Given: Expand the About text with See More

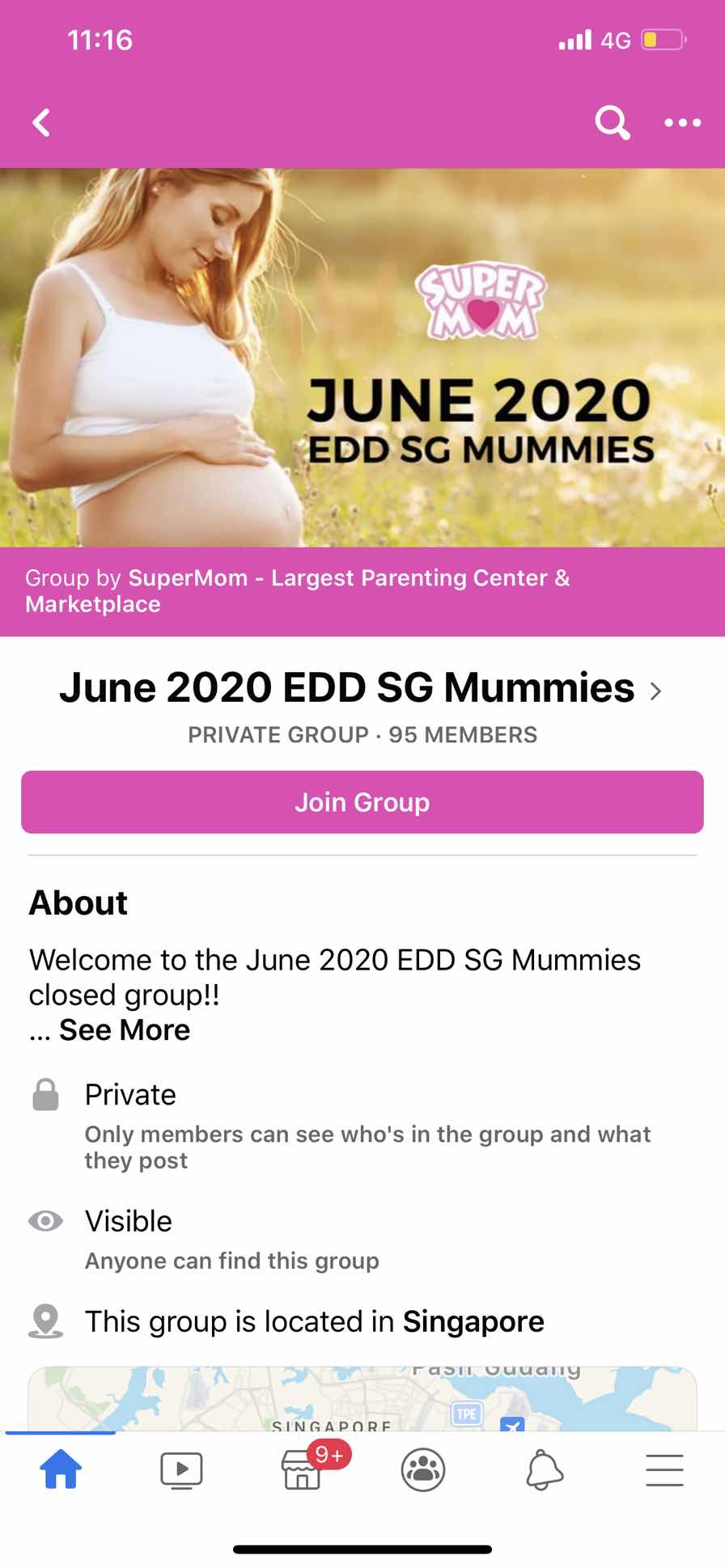Looking at the screenshot, I should [124, 1029].
